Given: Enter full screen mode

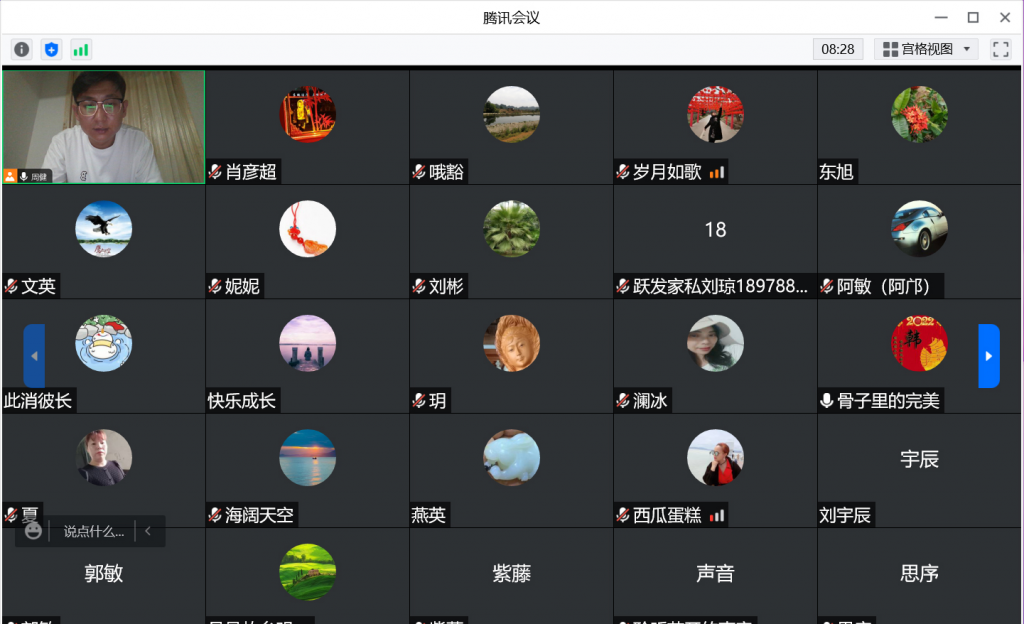Looking at the screenshot, I should [x=1000, y=49].
